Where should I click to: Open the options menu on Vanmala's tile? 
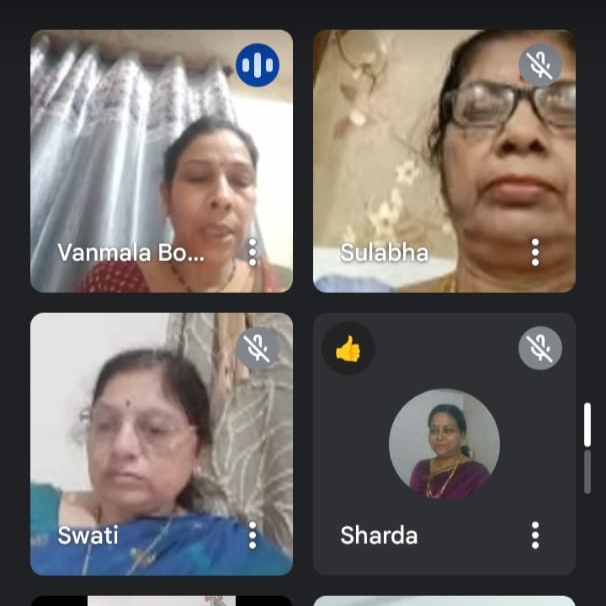coord(252,252)
